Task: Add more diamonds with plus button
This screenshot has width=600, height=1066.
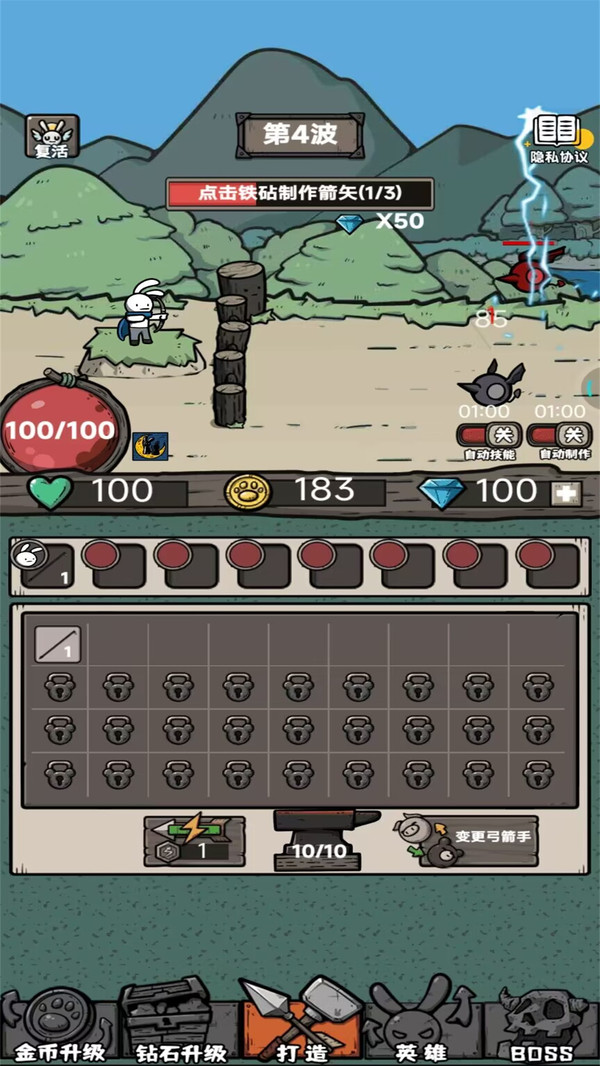Action: (x=564, y=492)
